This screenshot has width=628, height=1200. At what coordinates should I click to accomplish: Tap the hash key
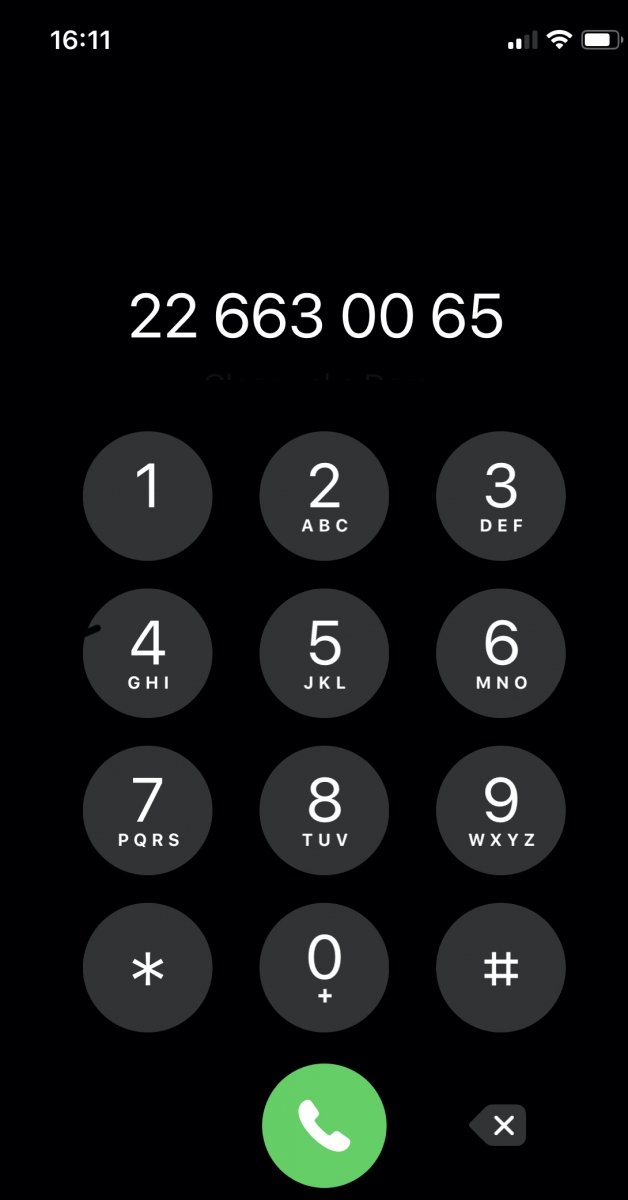(x=501, y=967)
